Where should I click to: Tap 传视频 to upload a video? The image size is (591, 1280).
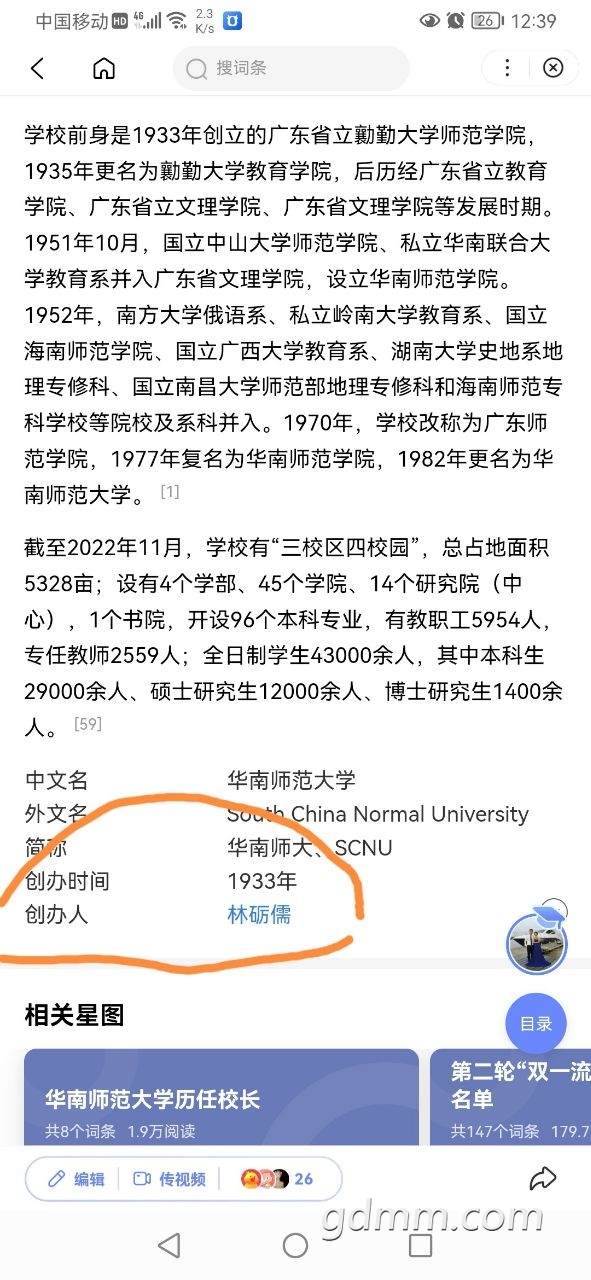169,1179
